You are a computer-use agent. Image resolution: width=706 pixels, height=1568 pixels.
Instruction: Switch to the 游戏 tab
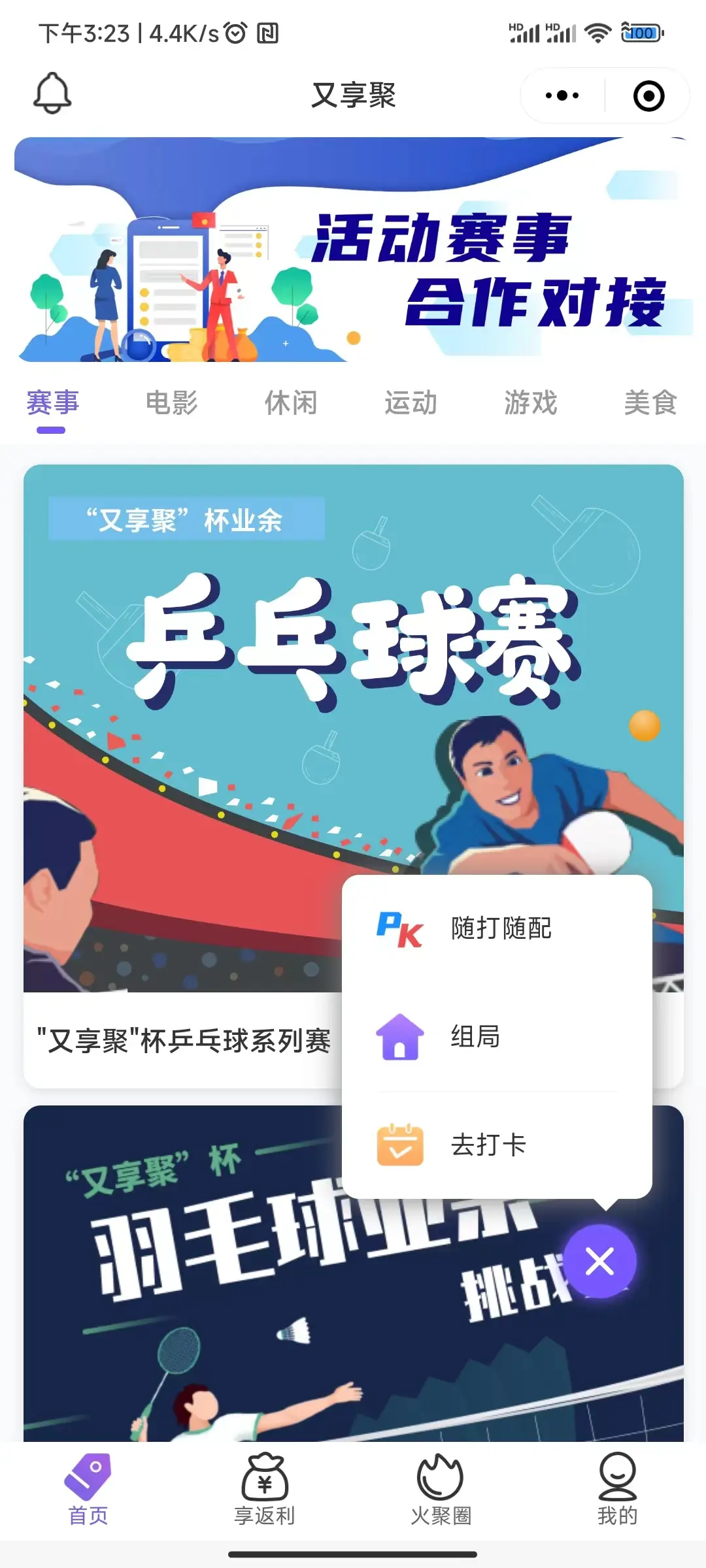(x=530, y=403)
